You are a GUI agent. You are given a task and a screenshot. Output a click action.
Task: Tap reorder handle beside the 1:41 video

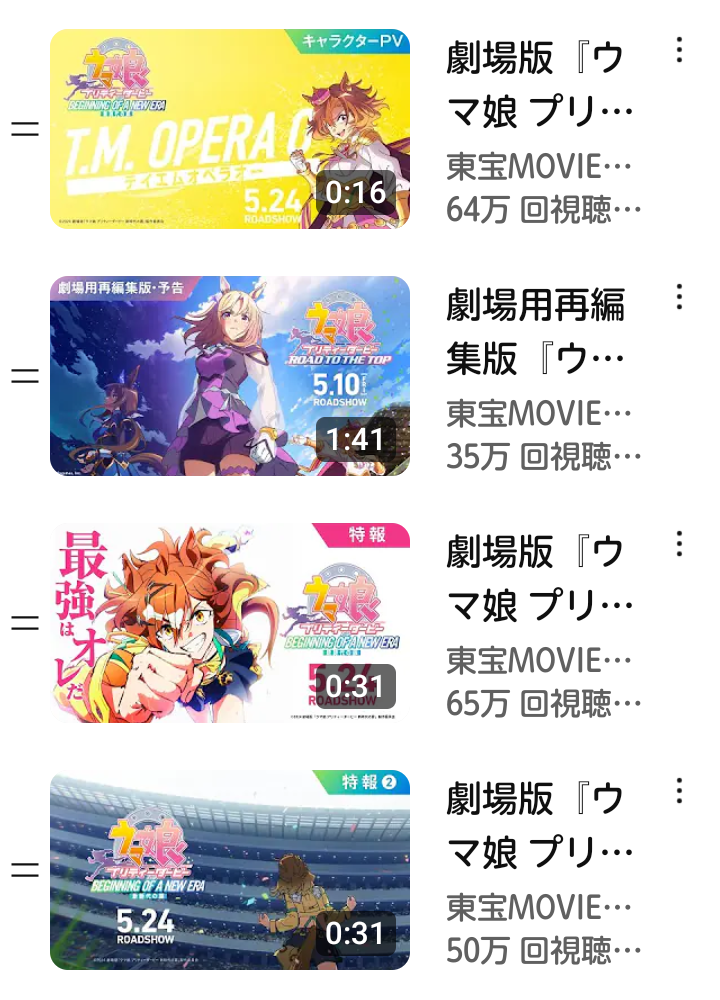point(24,377)
